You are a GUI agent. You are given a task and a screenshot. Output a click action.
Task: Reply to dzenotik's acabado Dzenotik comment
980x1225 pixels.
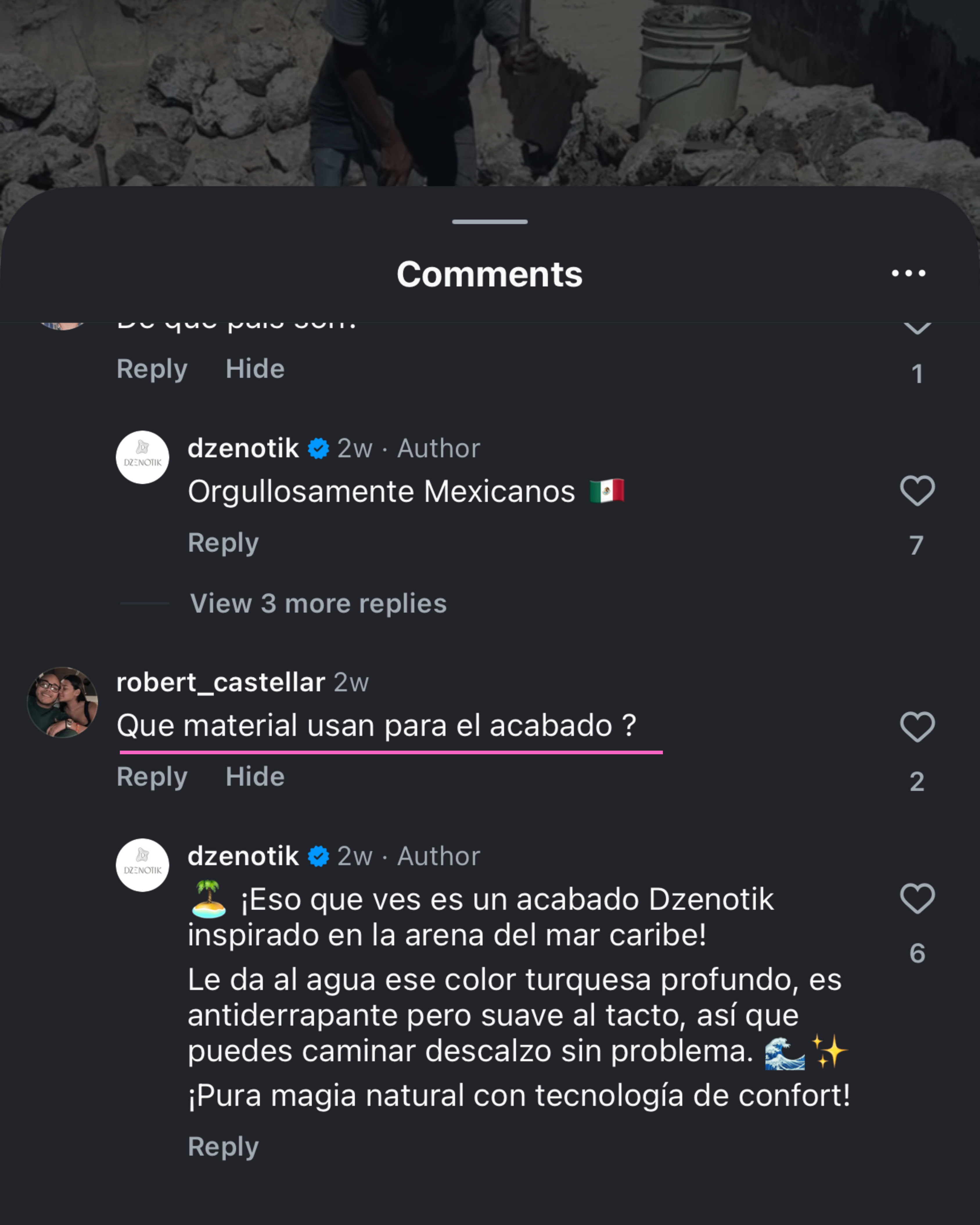click(223, 1147)
